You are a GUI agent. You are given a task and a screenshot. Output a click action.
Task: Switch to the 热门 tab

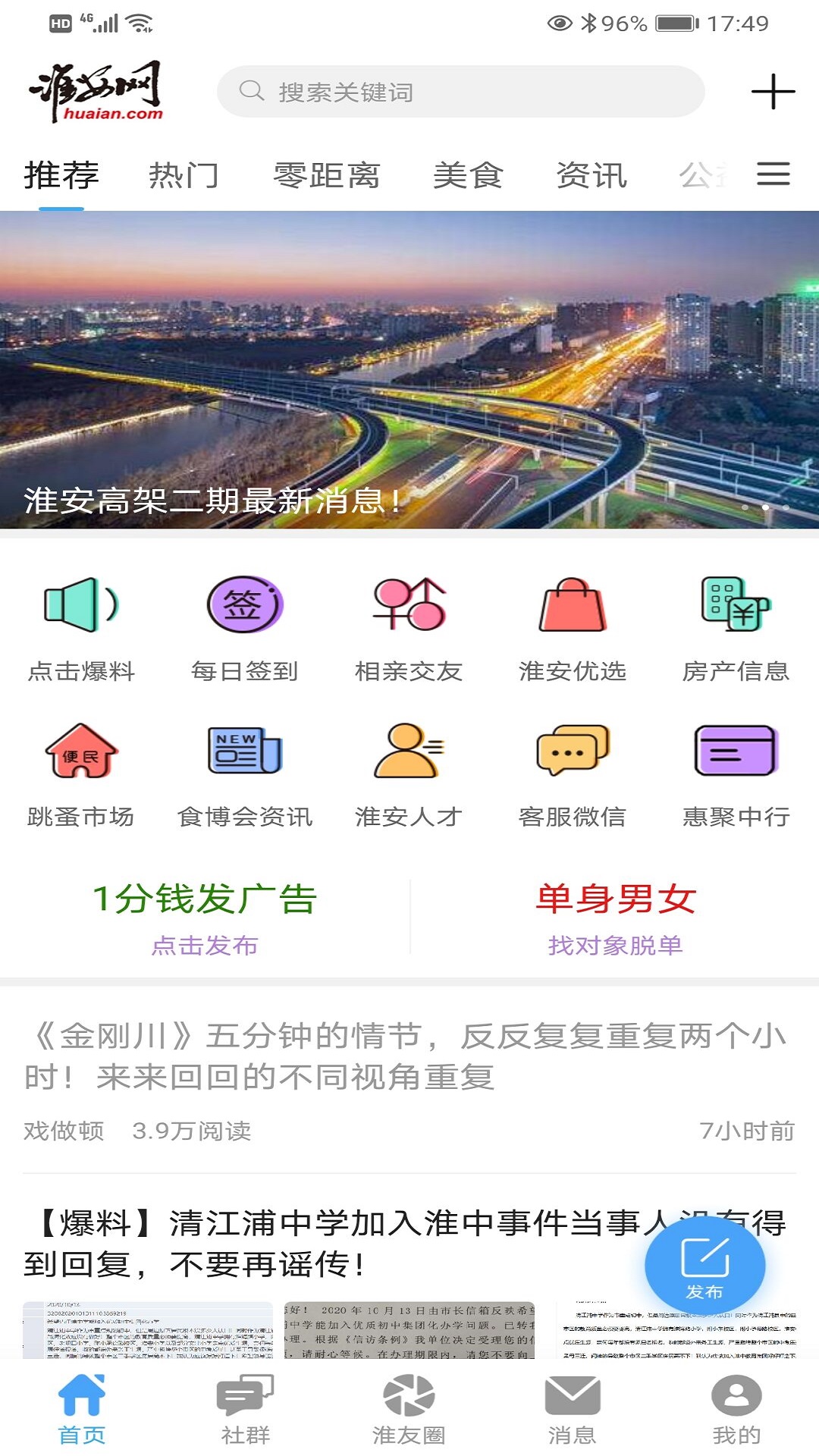click(184, 176)
